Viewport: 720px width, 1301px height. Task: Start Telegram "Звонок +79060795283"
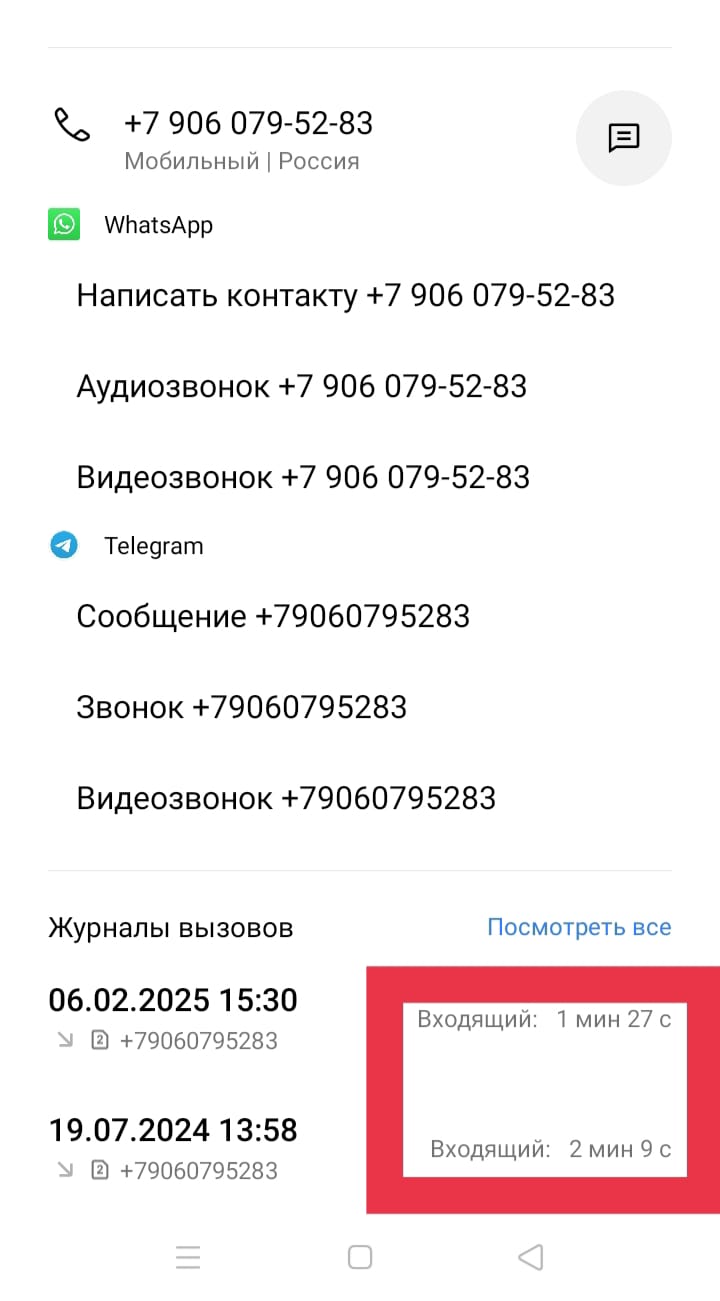(242, 707)
